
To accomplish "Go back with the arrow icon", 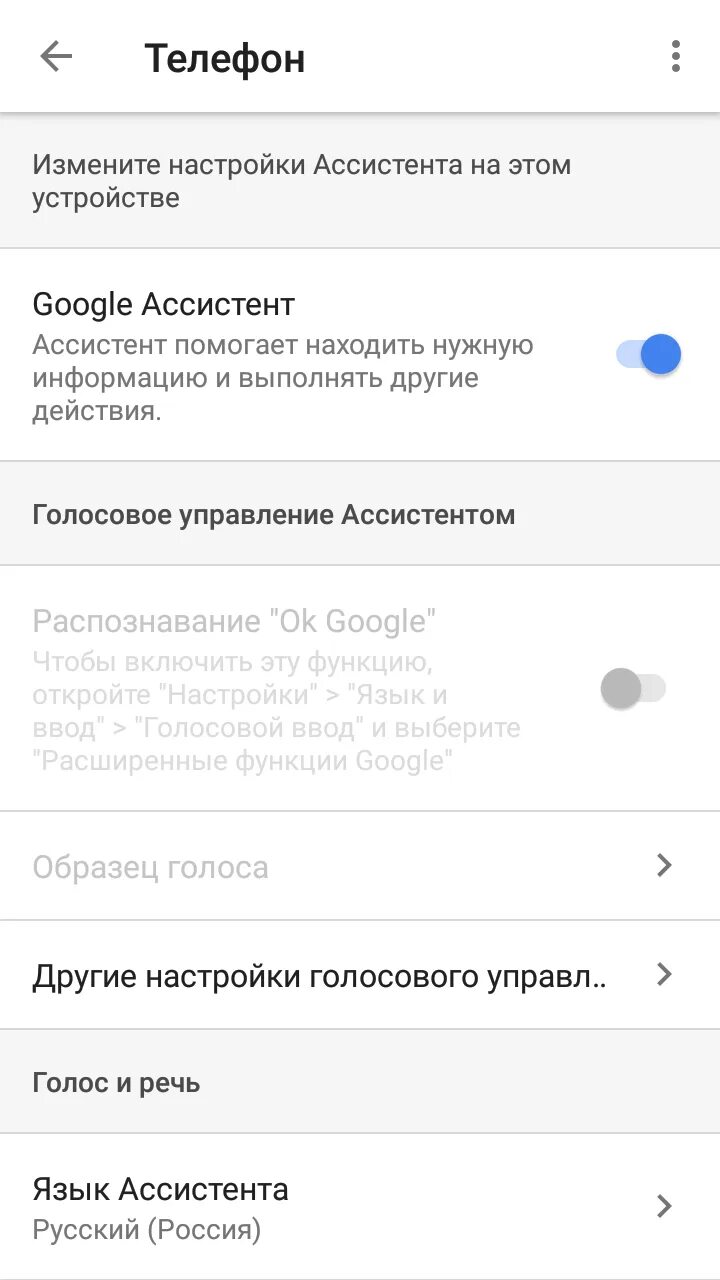I will [x=56, y=57].
